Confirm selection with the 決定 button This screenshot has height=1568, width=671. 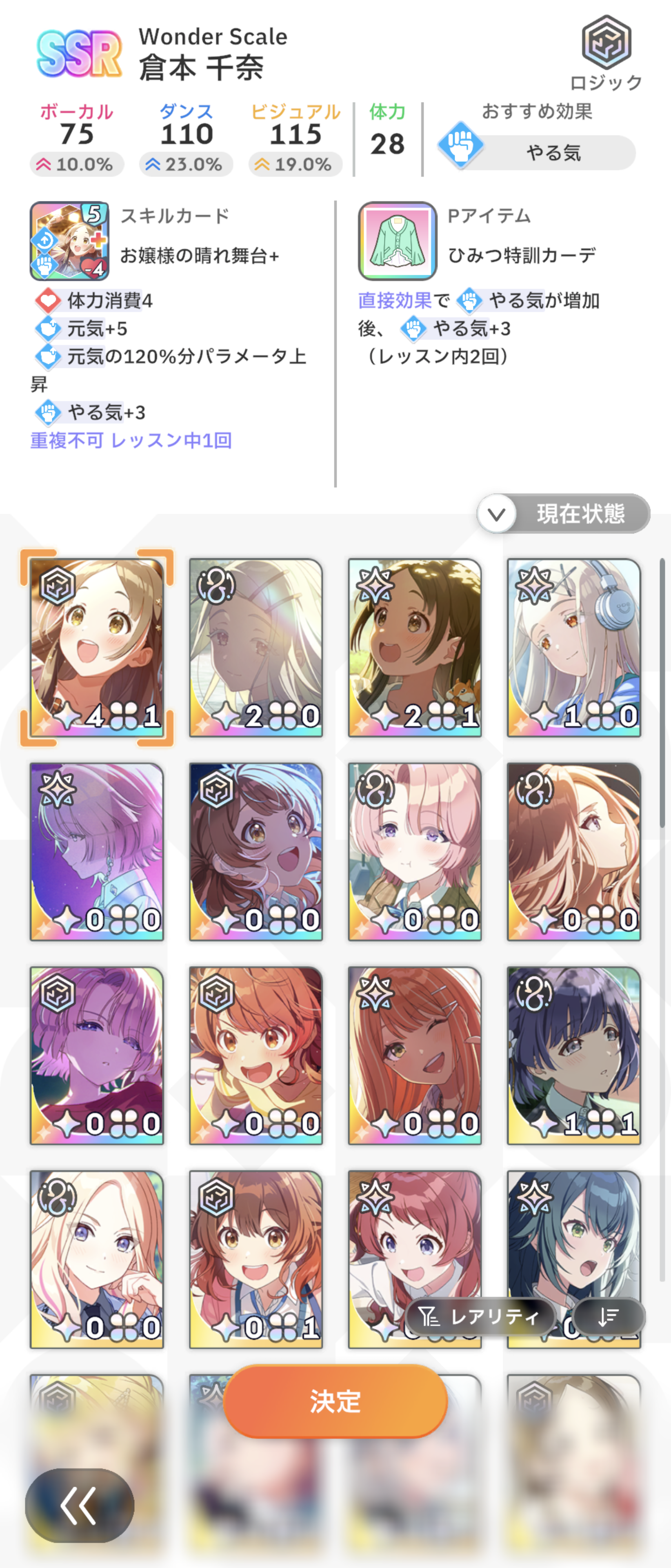tap(335, 1401)
